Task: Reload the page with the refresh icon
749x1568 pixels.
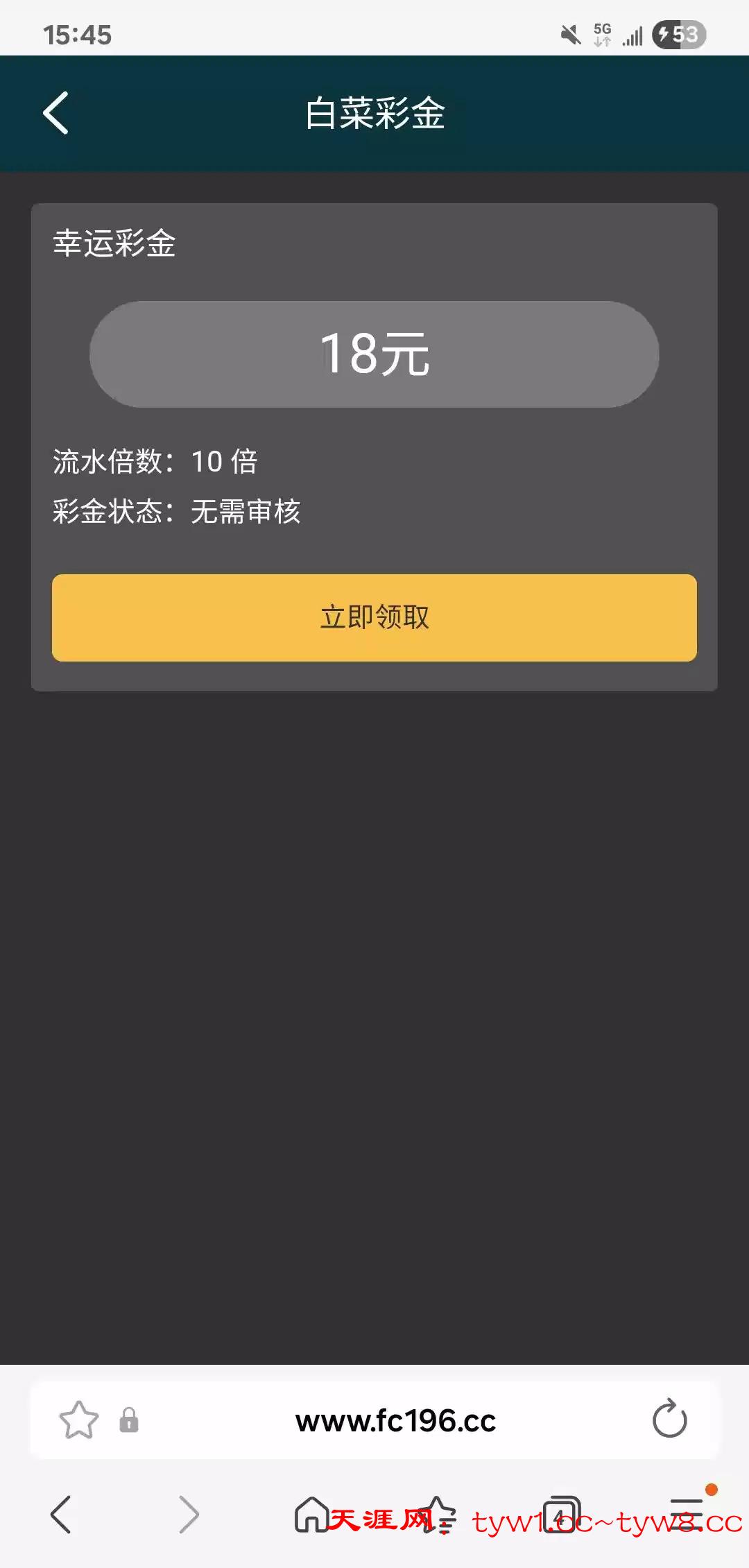Action: tap(669, 1419)
